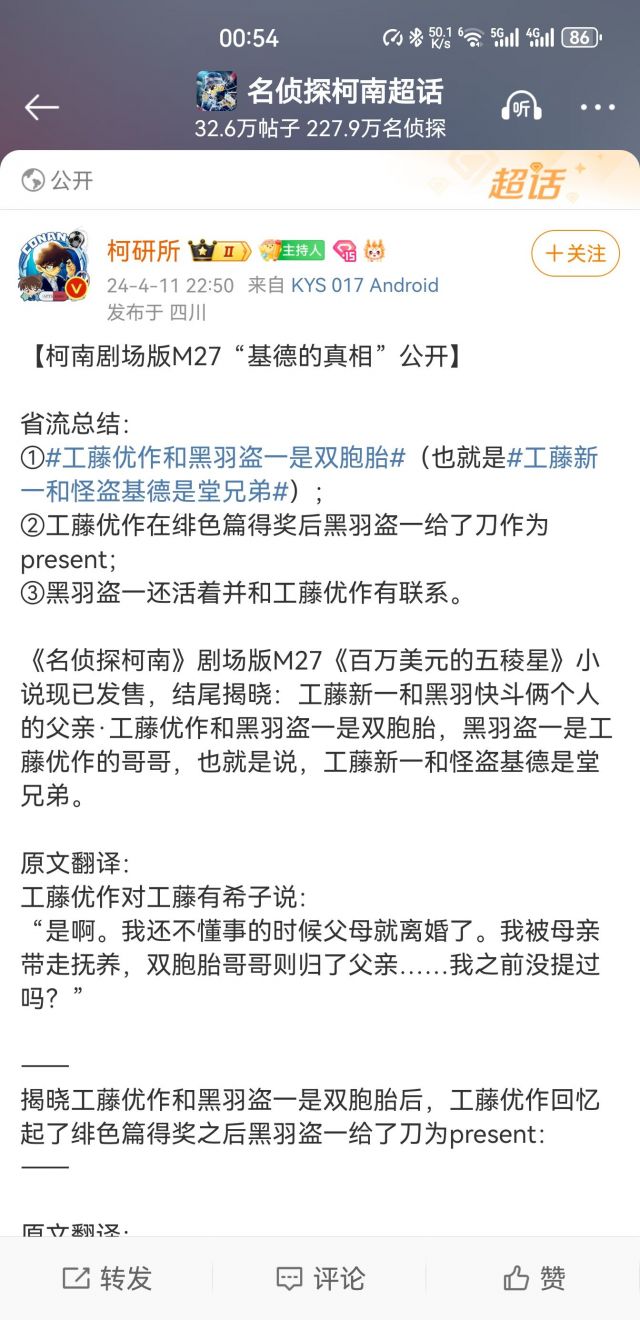This screenshot has width=640, height=1320.
Task: Tap the 超话 badge banner
Action: 527,181
